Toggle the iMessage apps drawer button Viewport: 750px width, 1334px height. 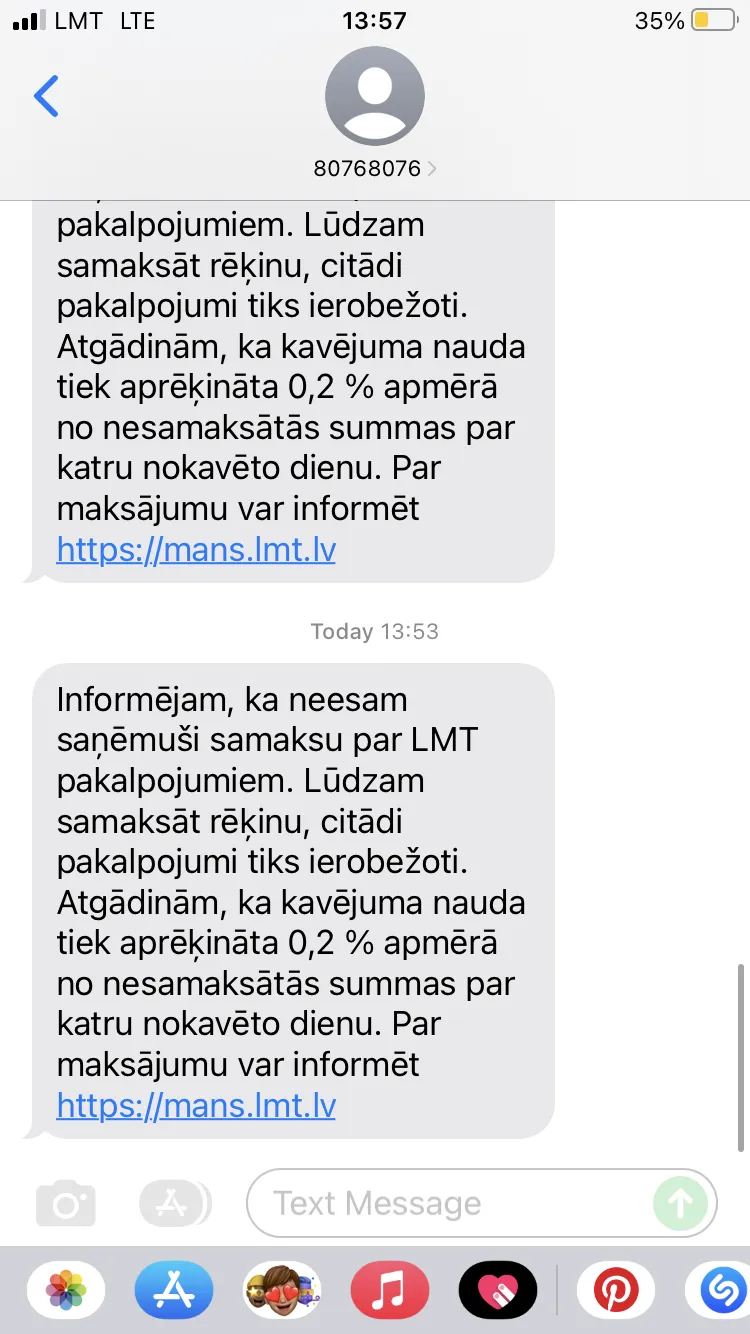tap(175, 1203)
